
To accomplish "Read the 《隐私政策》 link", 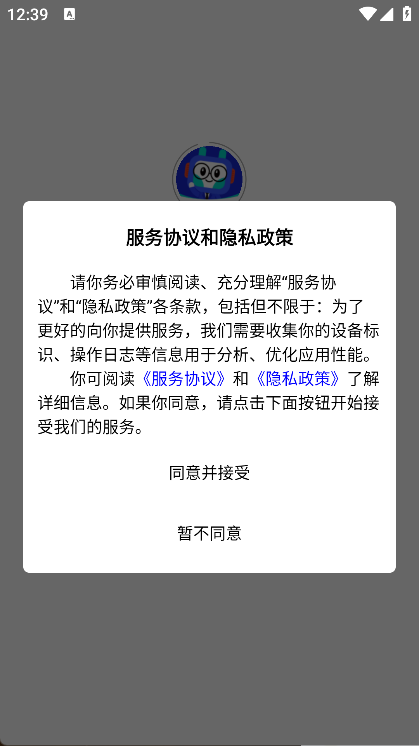I will point(298,379).
